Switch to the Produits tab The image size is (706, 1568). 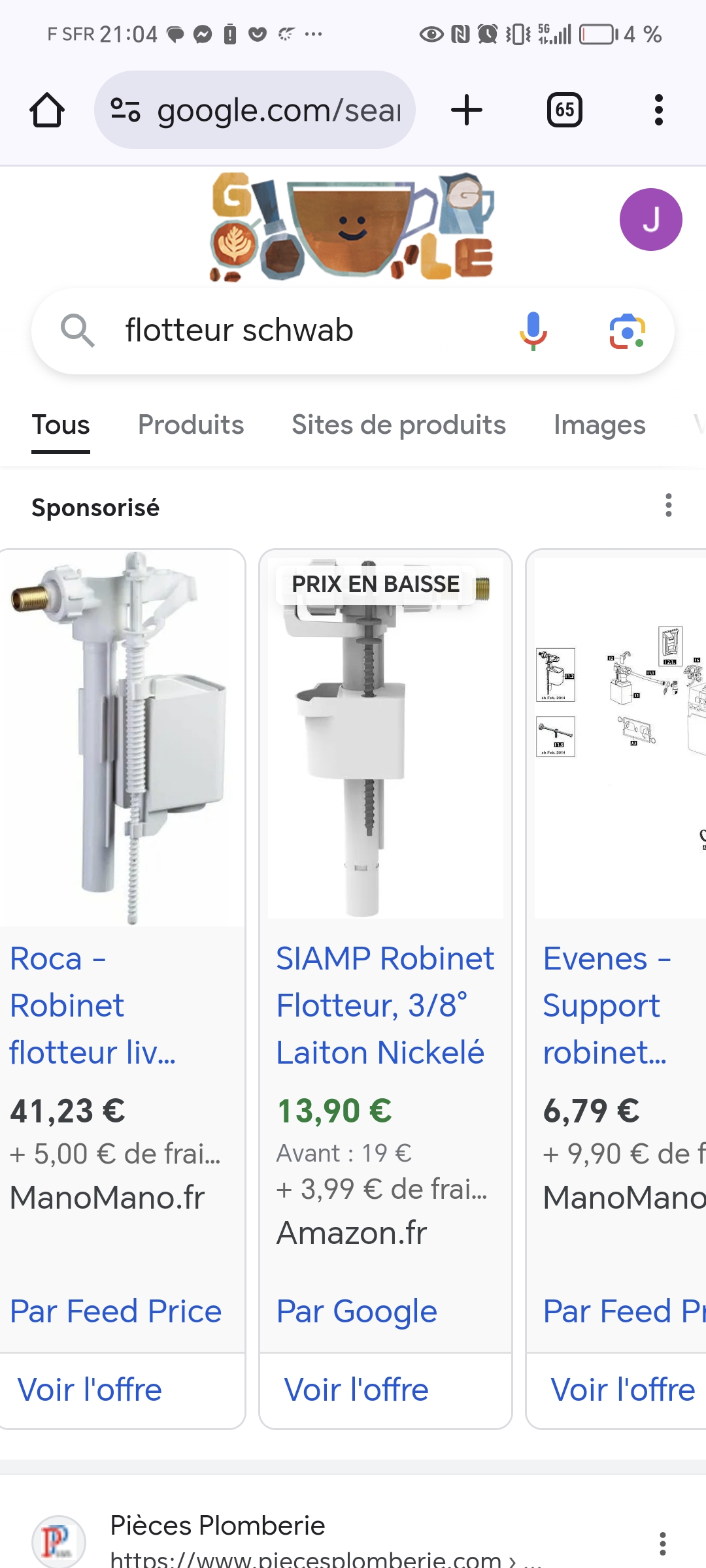click(191, 425)
